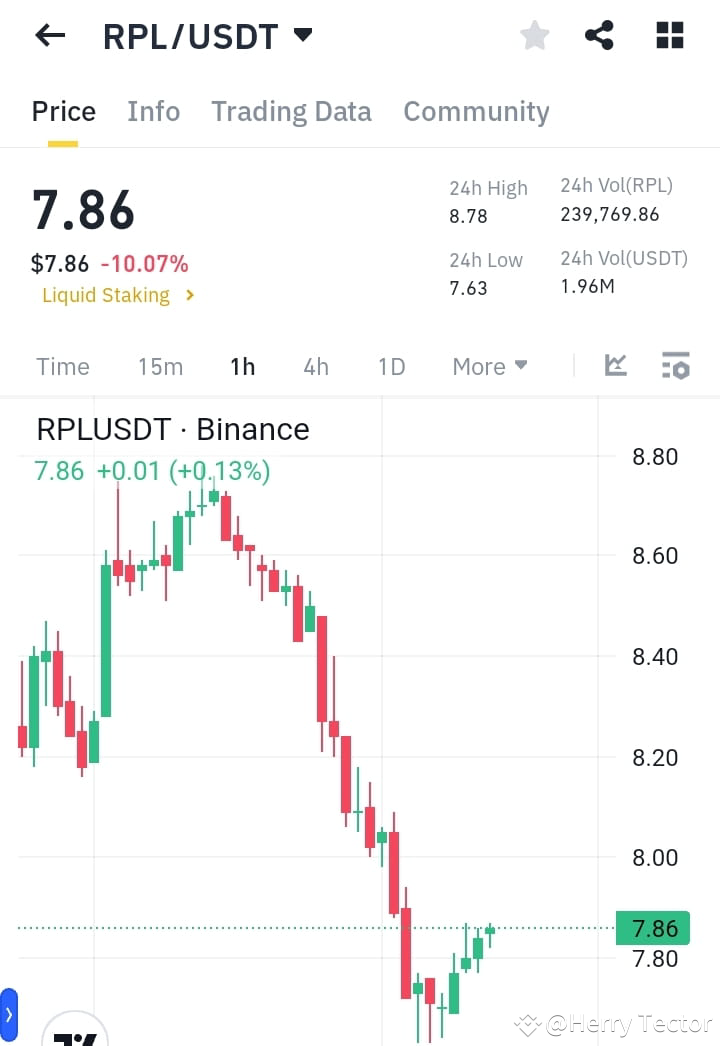Screen dimensions: 720x1046
Task: Enable the 1D timeframe
Action: (x=391, y=366)
